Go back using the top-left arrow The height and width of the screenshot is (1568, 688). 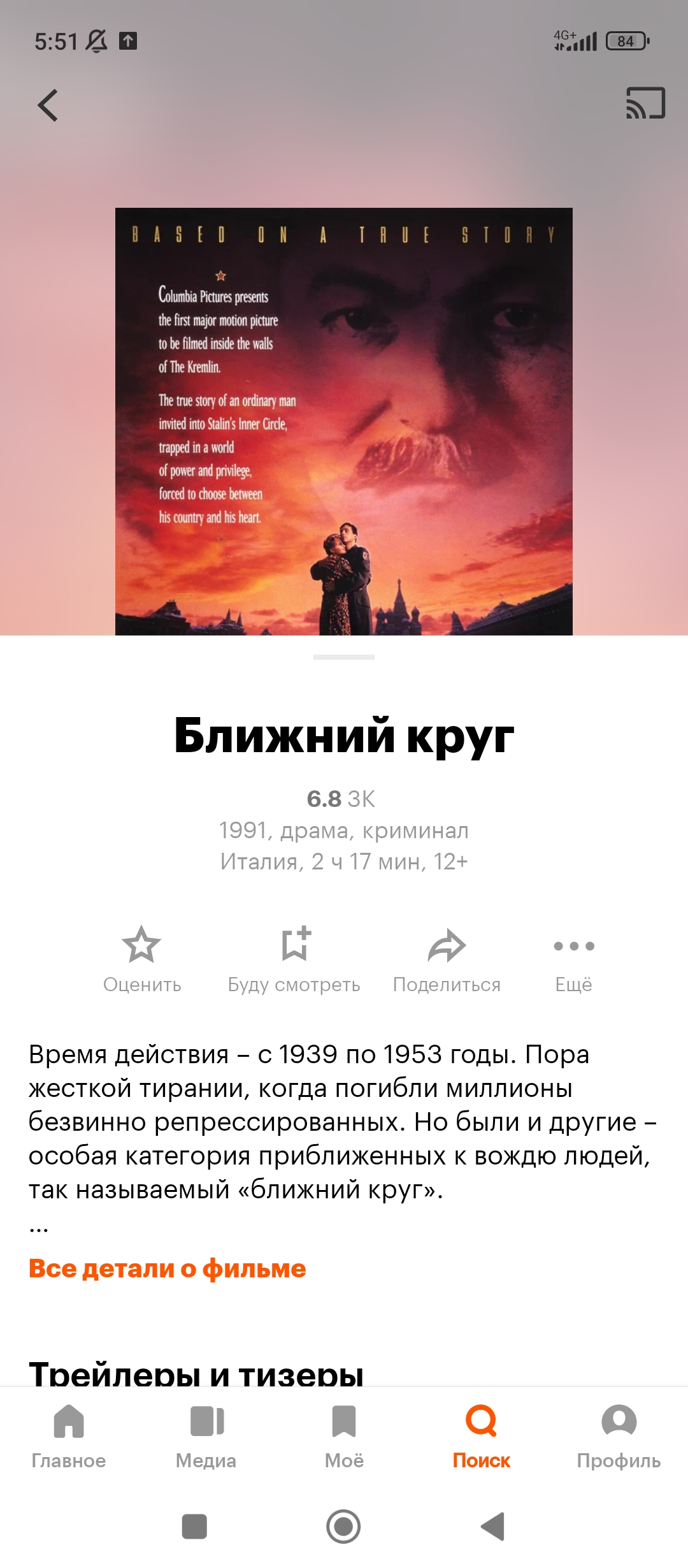click(x=48, y=105)
